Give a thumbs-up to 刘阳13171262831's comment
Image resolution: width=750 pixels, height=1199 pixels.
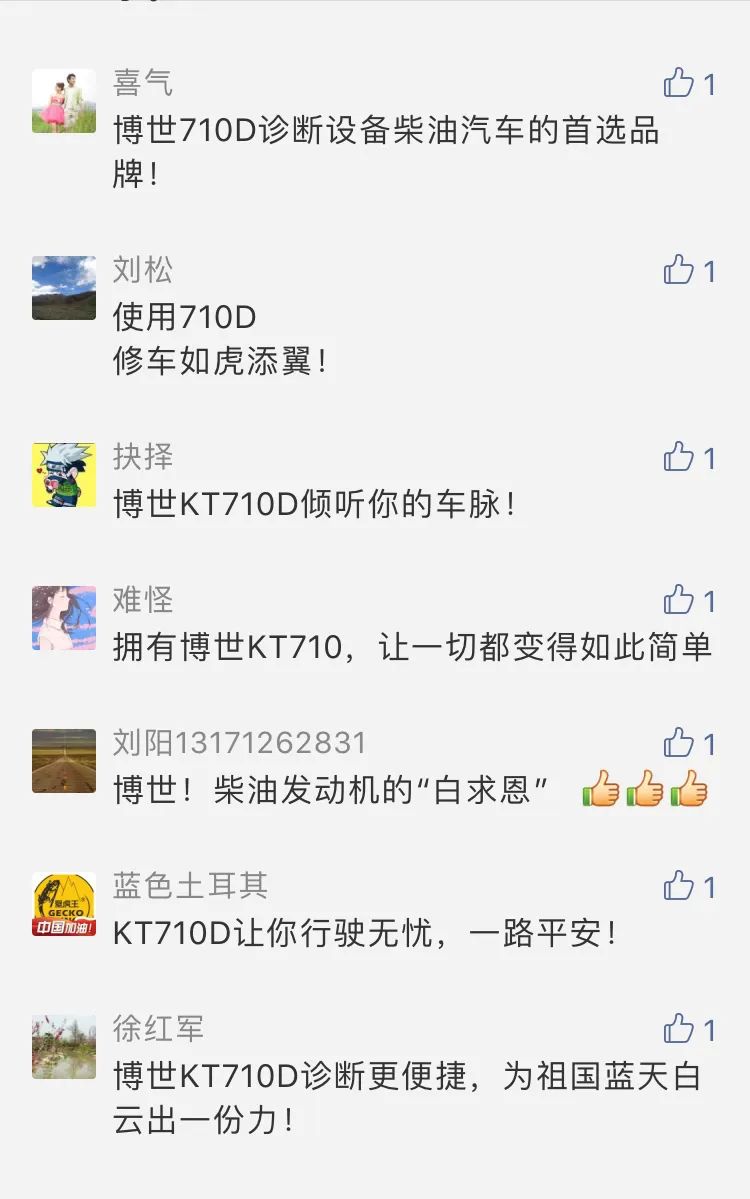(x=680, y=743)
